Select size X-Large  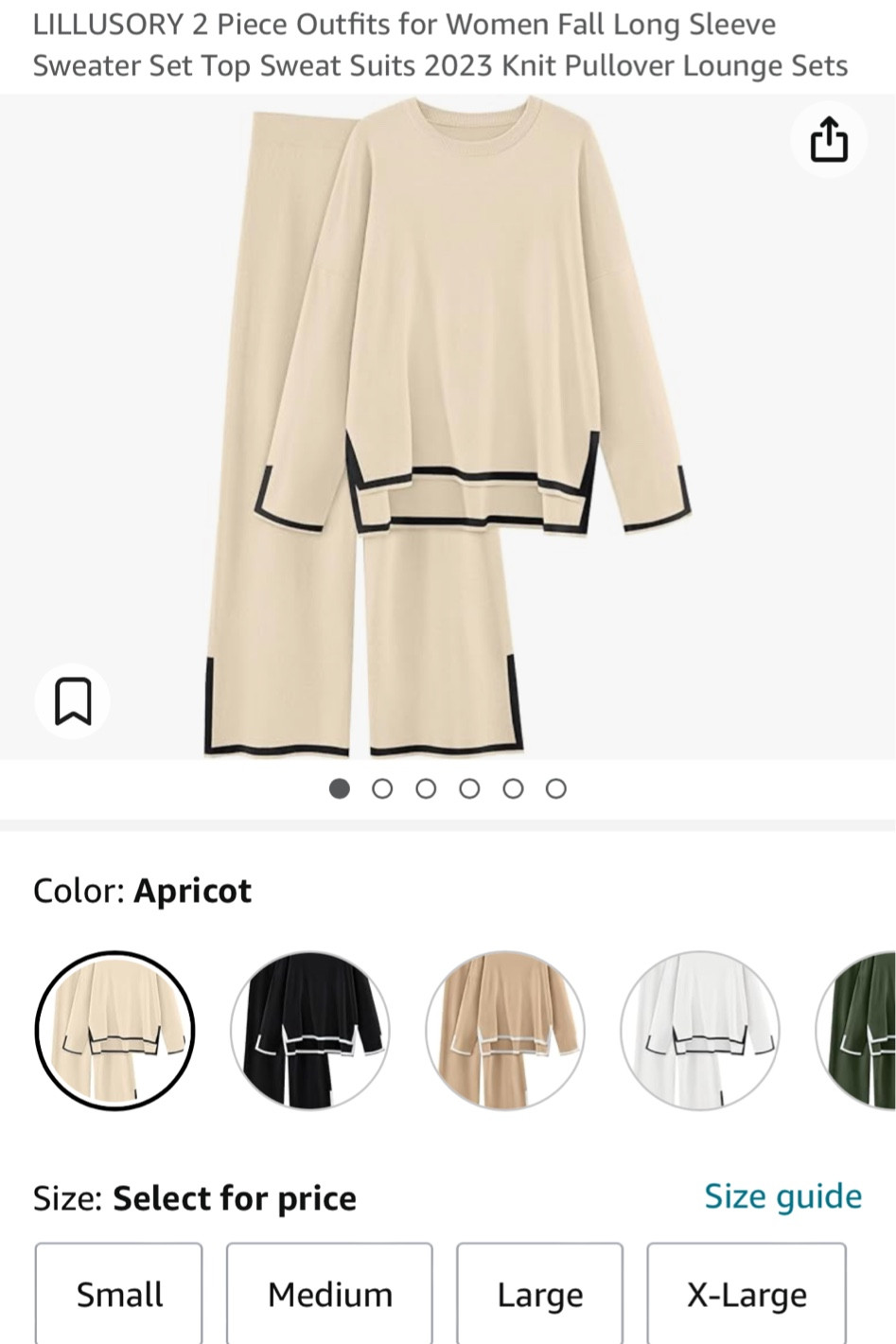[x=747, y=1293]
